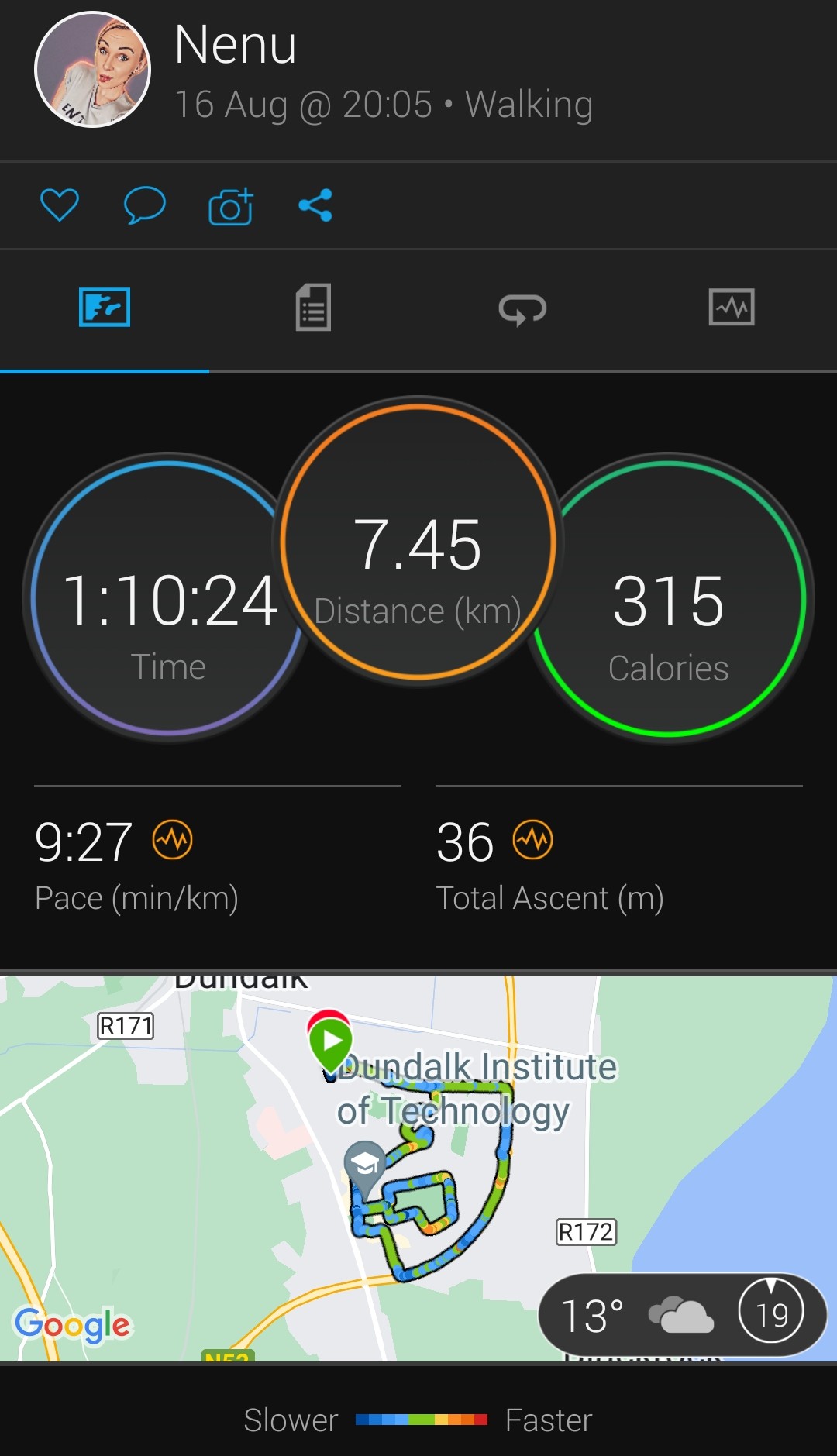Switch to the stats details tab
The height and width of the screenshot is (1456, 837).
coord(313,308)
